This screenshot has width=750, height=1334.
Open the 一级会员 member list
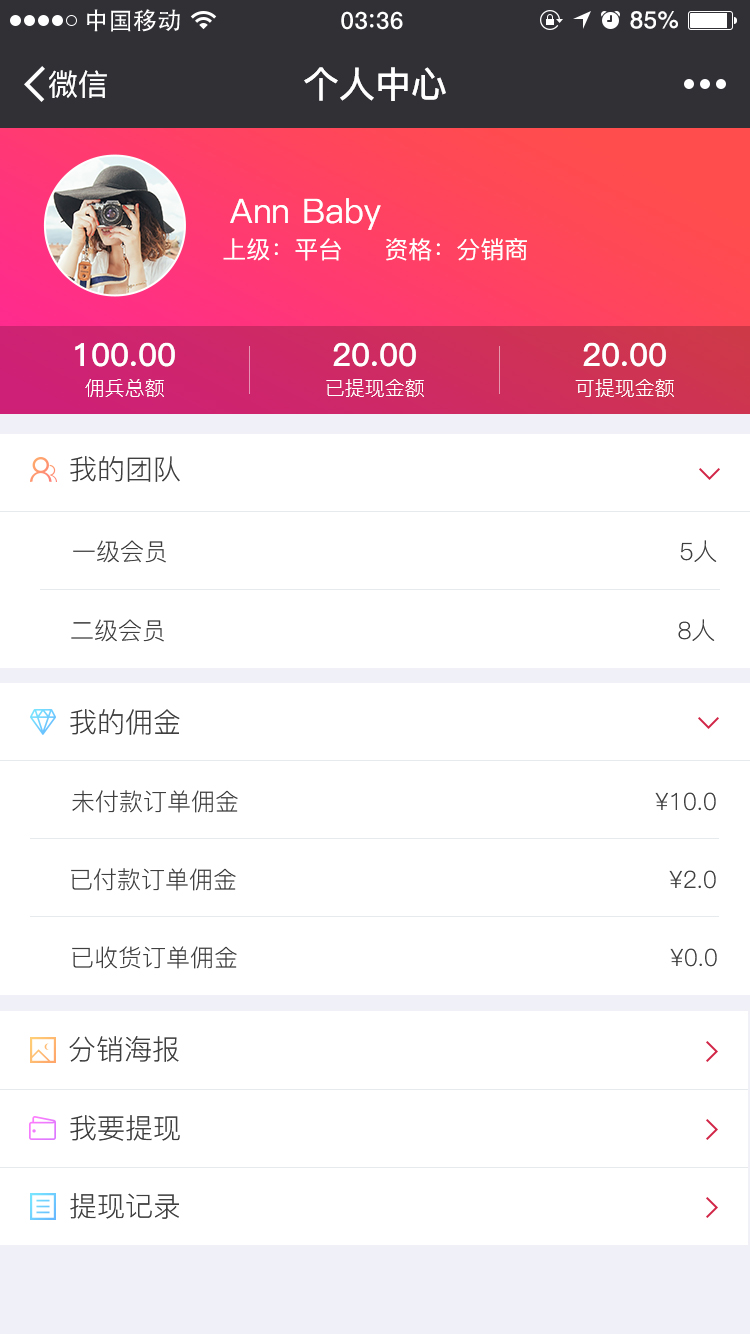[x=375, y=551]
